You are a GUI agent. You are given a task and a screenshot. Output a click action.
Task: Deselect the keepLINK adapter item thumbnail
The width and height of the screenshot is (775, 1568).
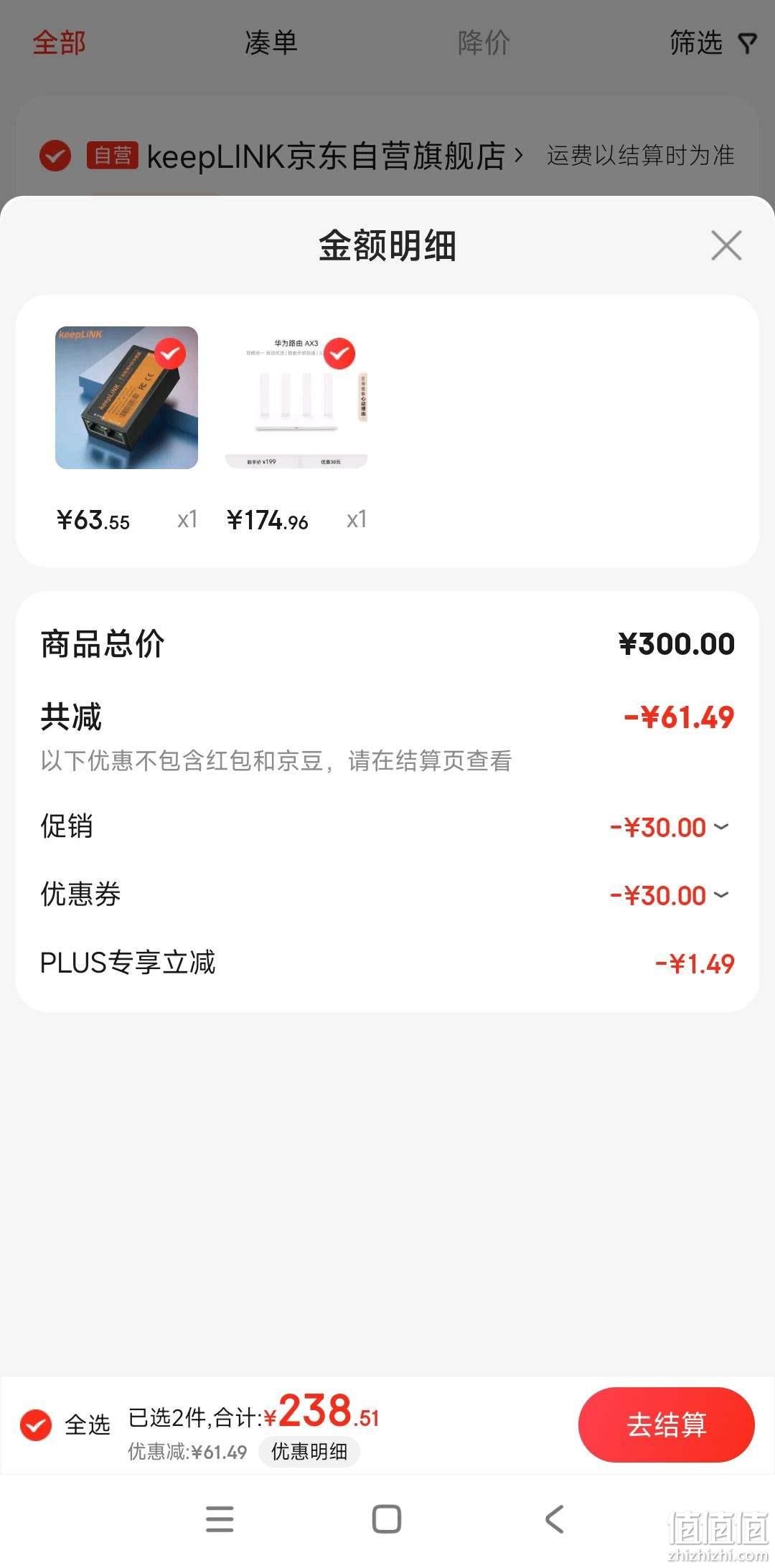[x=170, y=354]
